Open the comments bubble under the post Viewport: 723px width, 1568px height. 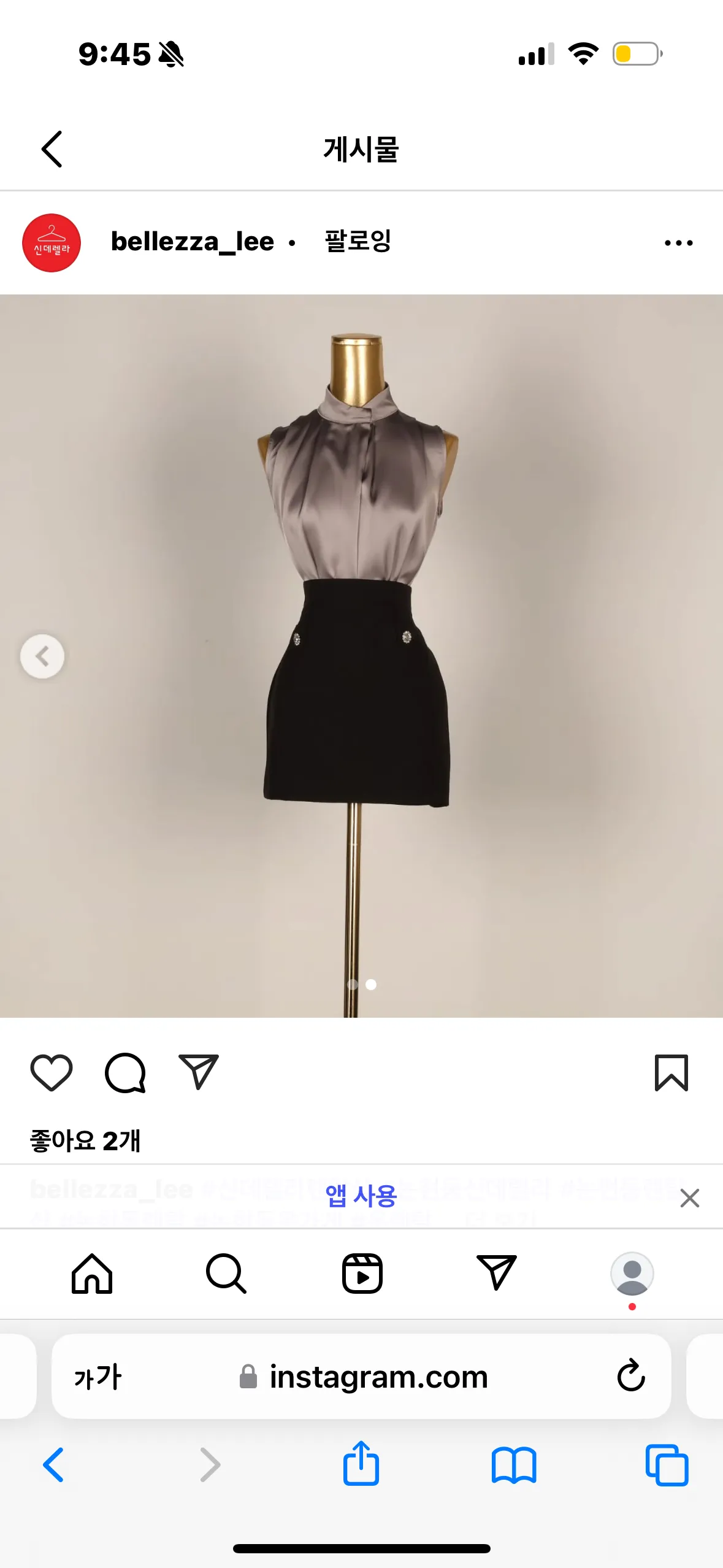(x=125, y=1073)
